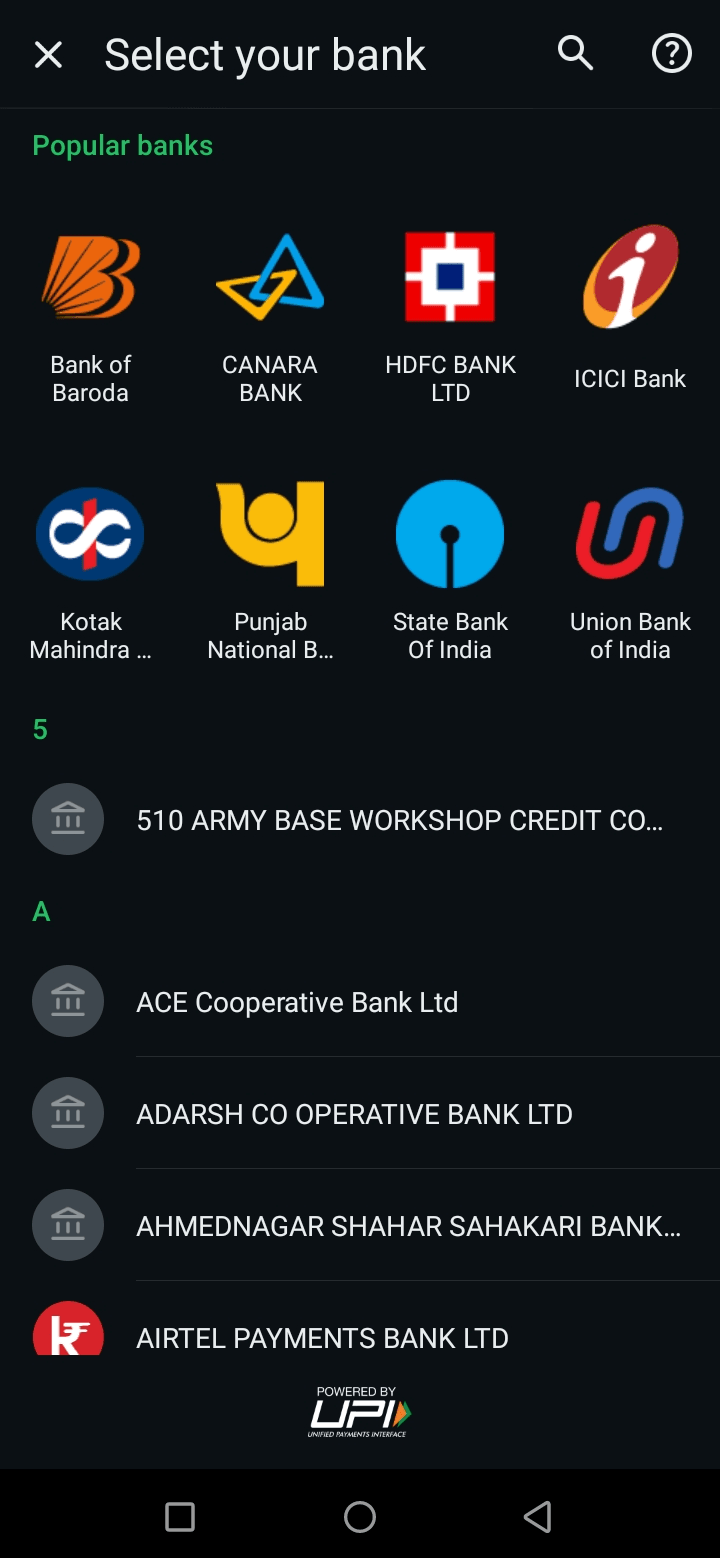Pick AIRTEL PAYMENTS BANK LTD
This screenshot has width=720, height=1558.
pyautogui.click(x=322, y=1336)
